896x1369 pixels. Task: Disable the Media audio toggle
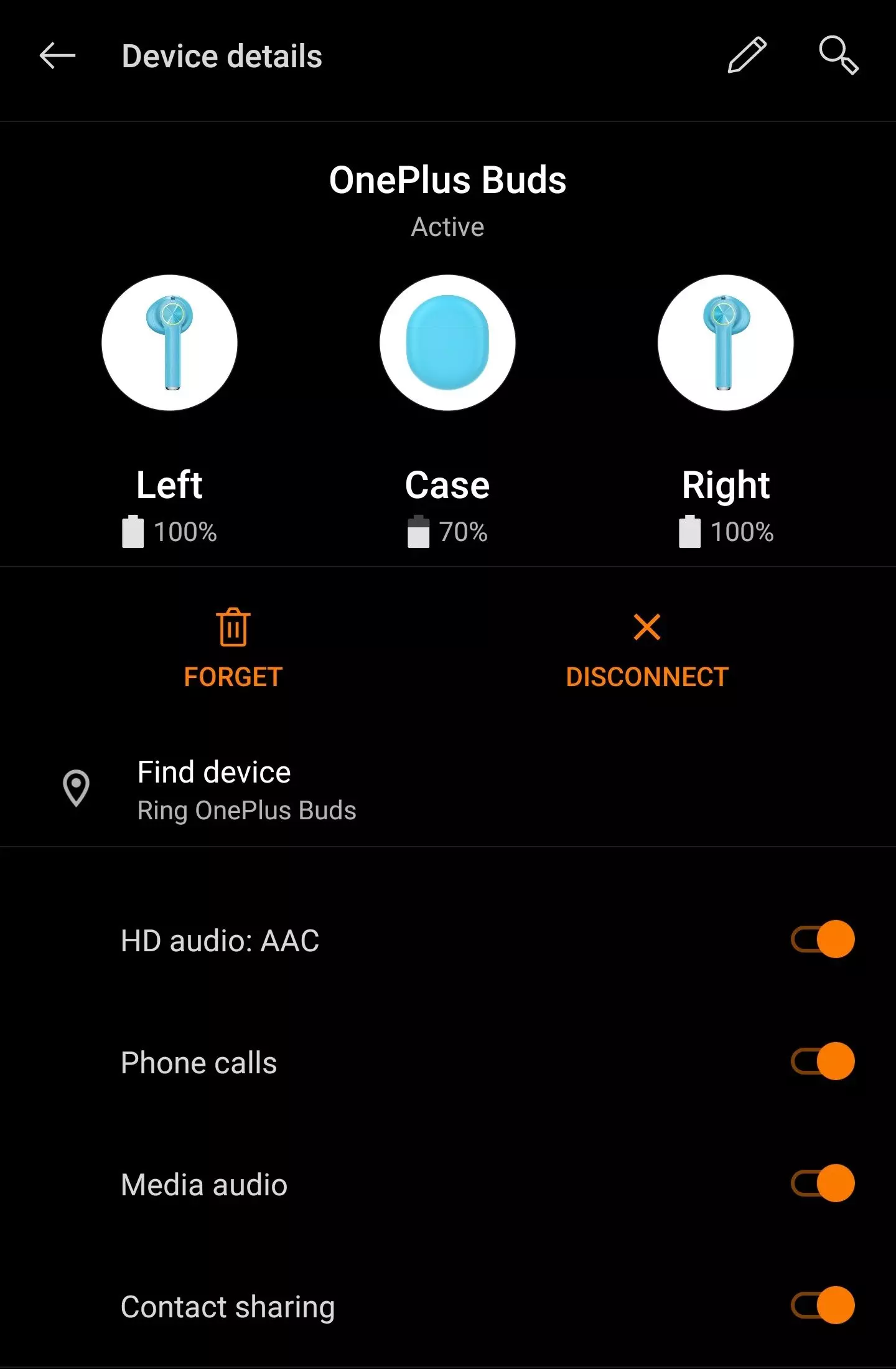click(821, 1183)
